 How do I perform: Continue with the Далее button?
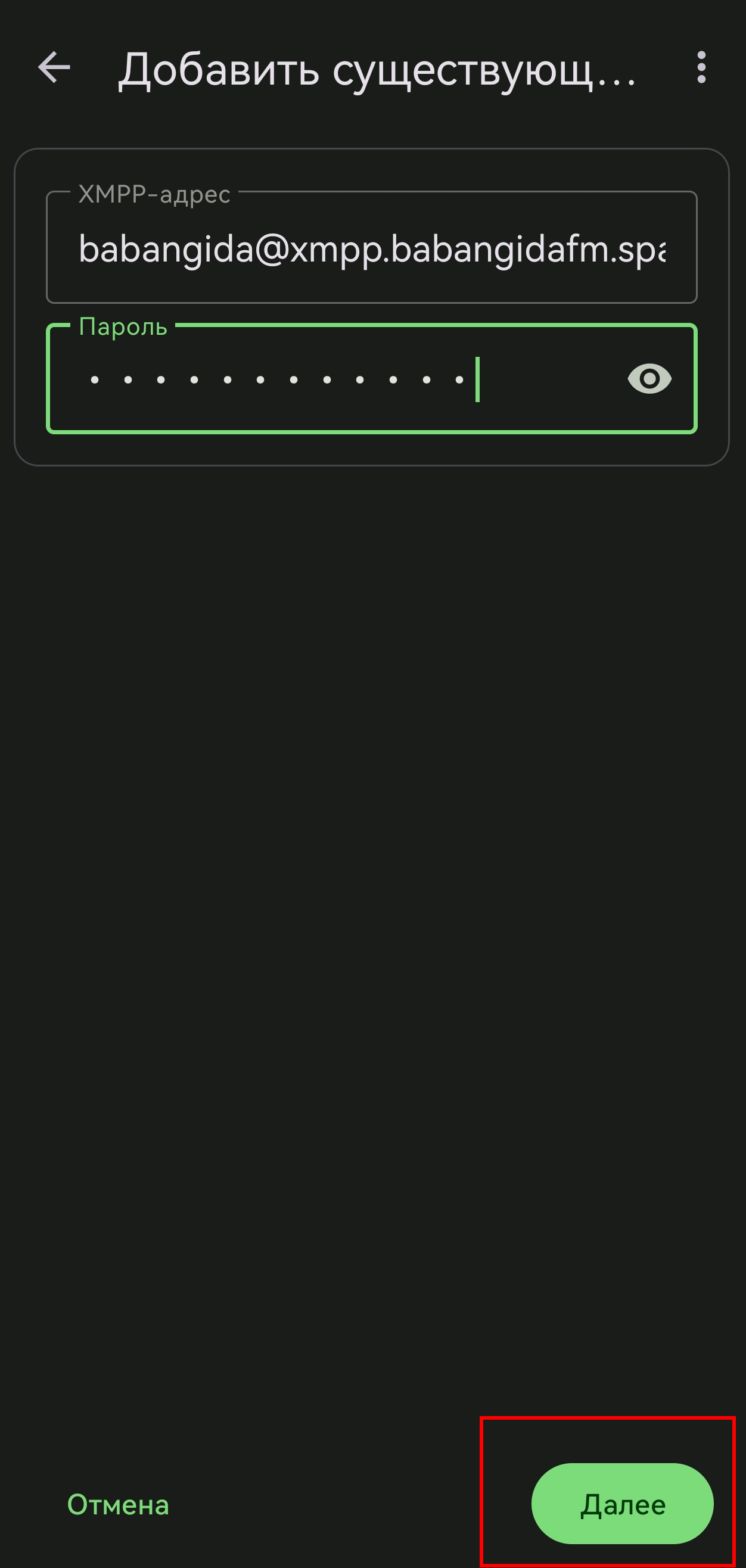(x=622, y=1504)
